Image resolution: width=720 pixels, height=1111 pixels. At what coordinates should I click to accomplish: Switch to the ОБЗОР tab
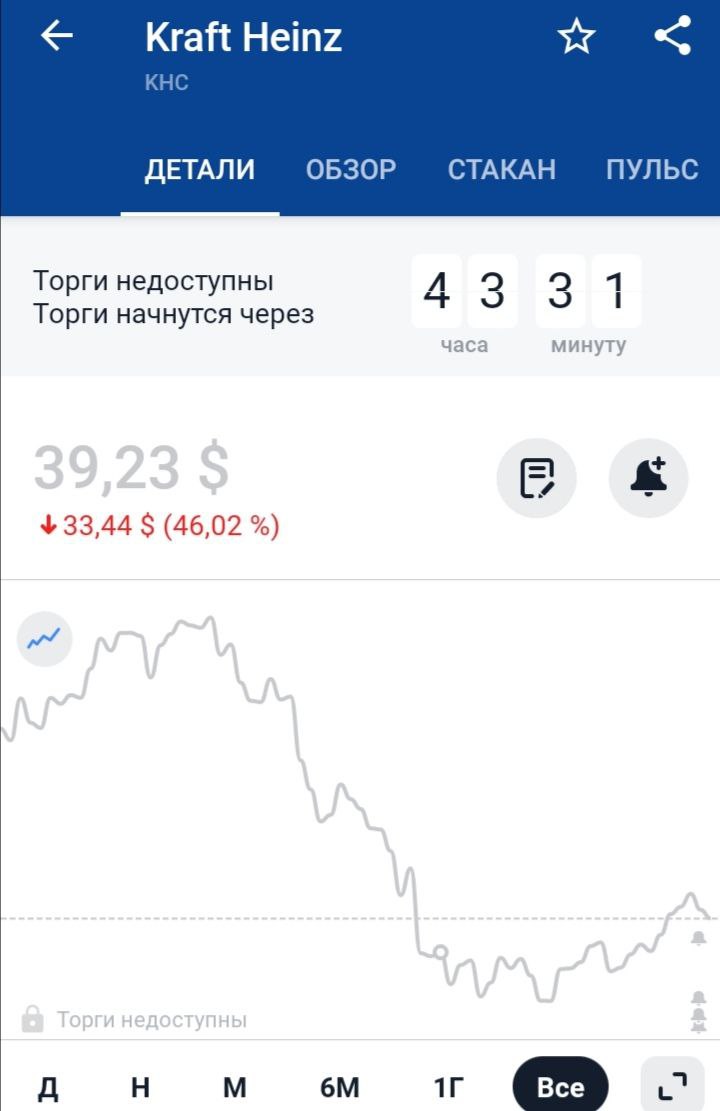coord(351,169)
